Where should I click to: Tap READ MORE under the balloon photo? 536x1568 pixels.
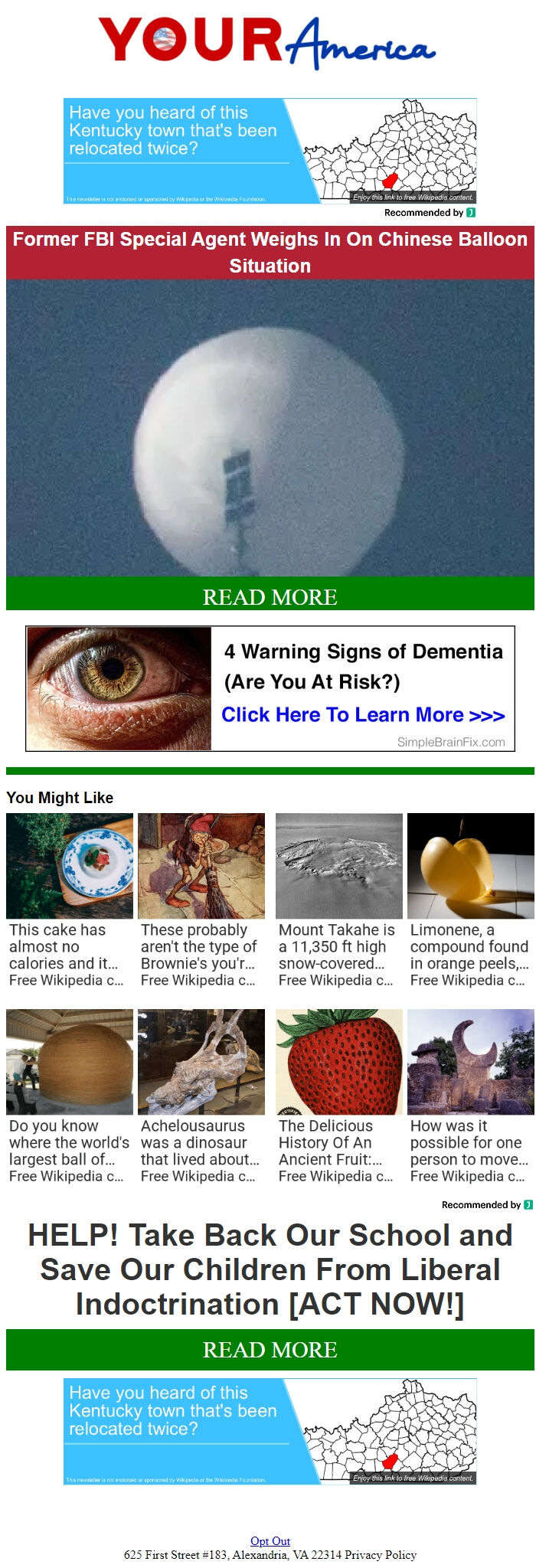pos(270,596)
